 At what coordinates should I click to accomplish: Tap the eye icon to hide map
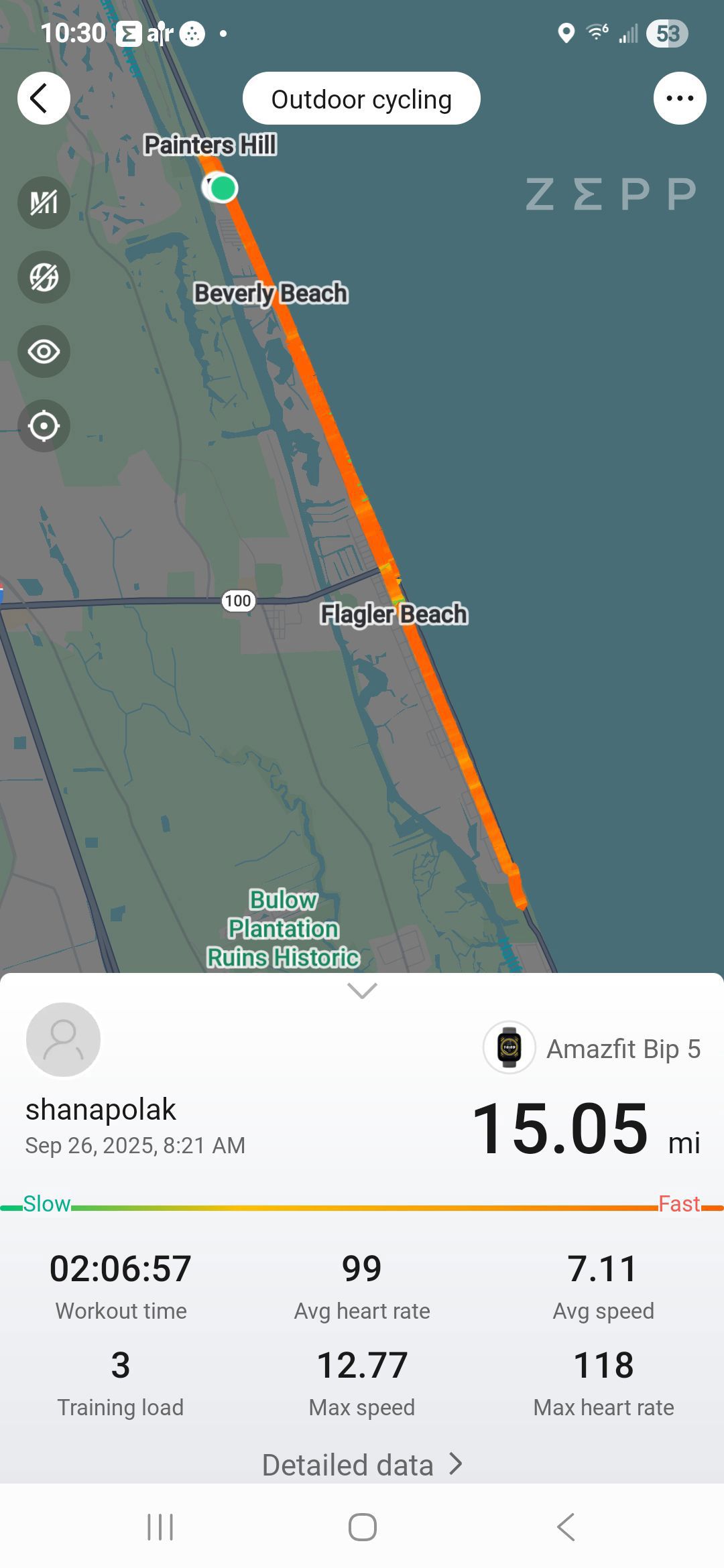pyautogui.click(x=44, y=351)
